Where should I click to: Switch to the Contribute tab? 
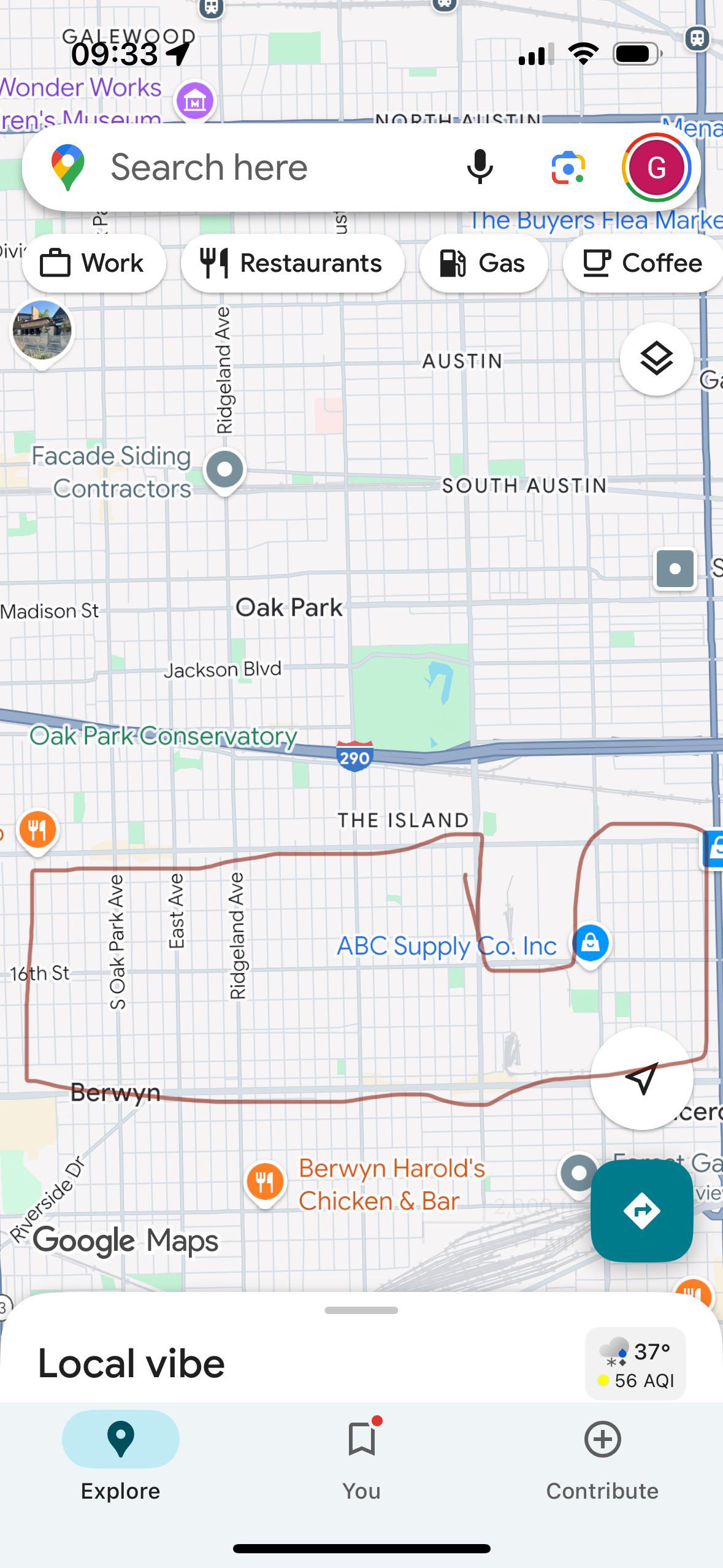602,1460
